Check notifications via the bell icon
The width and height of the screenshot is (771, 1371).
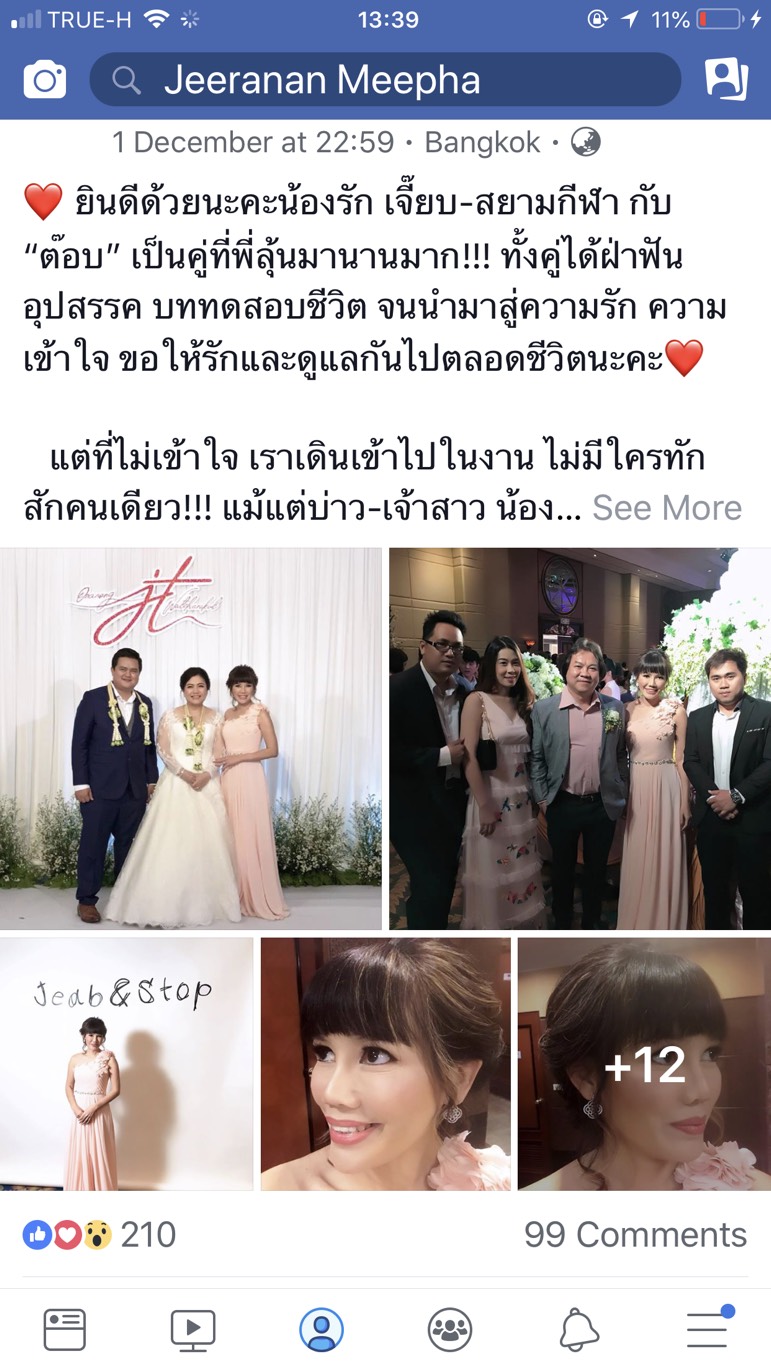pyautogui.click(x=578, y=1329)
